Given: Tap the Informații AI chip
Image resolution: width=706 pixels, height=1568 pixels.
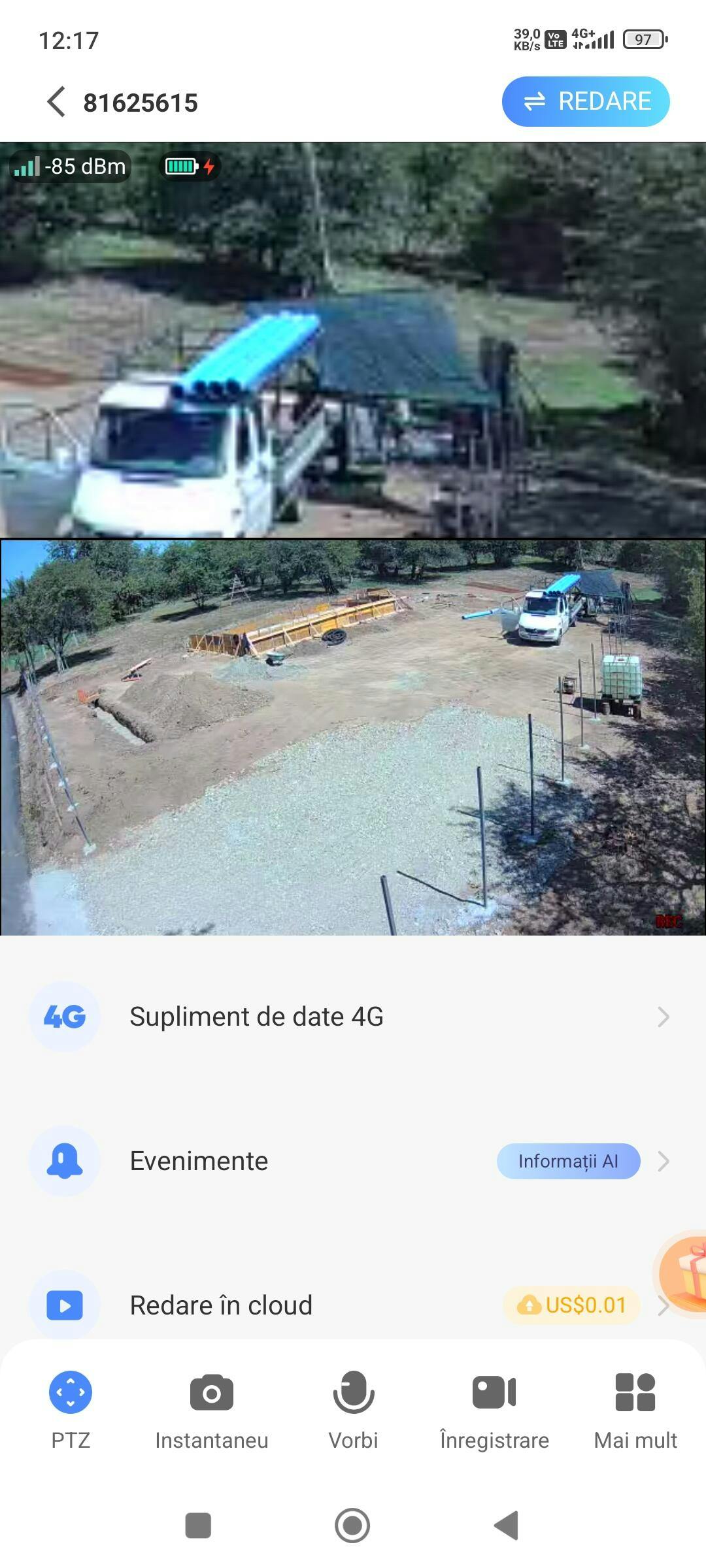Looking at the screenshot, I should (x=568, y=1161).
